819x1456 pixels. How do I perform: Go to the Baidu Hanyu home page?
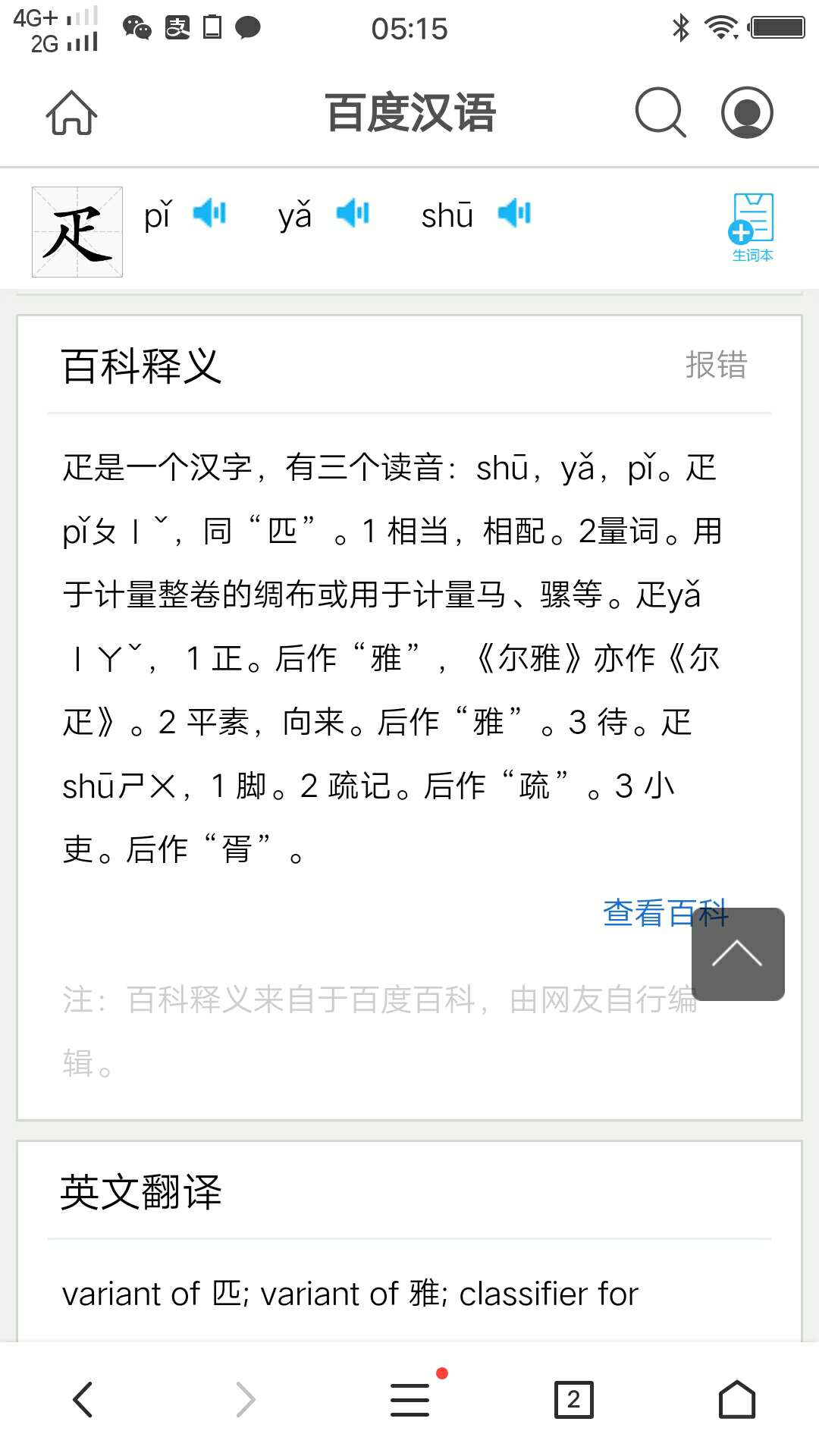click(72, 112)
